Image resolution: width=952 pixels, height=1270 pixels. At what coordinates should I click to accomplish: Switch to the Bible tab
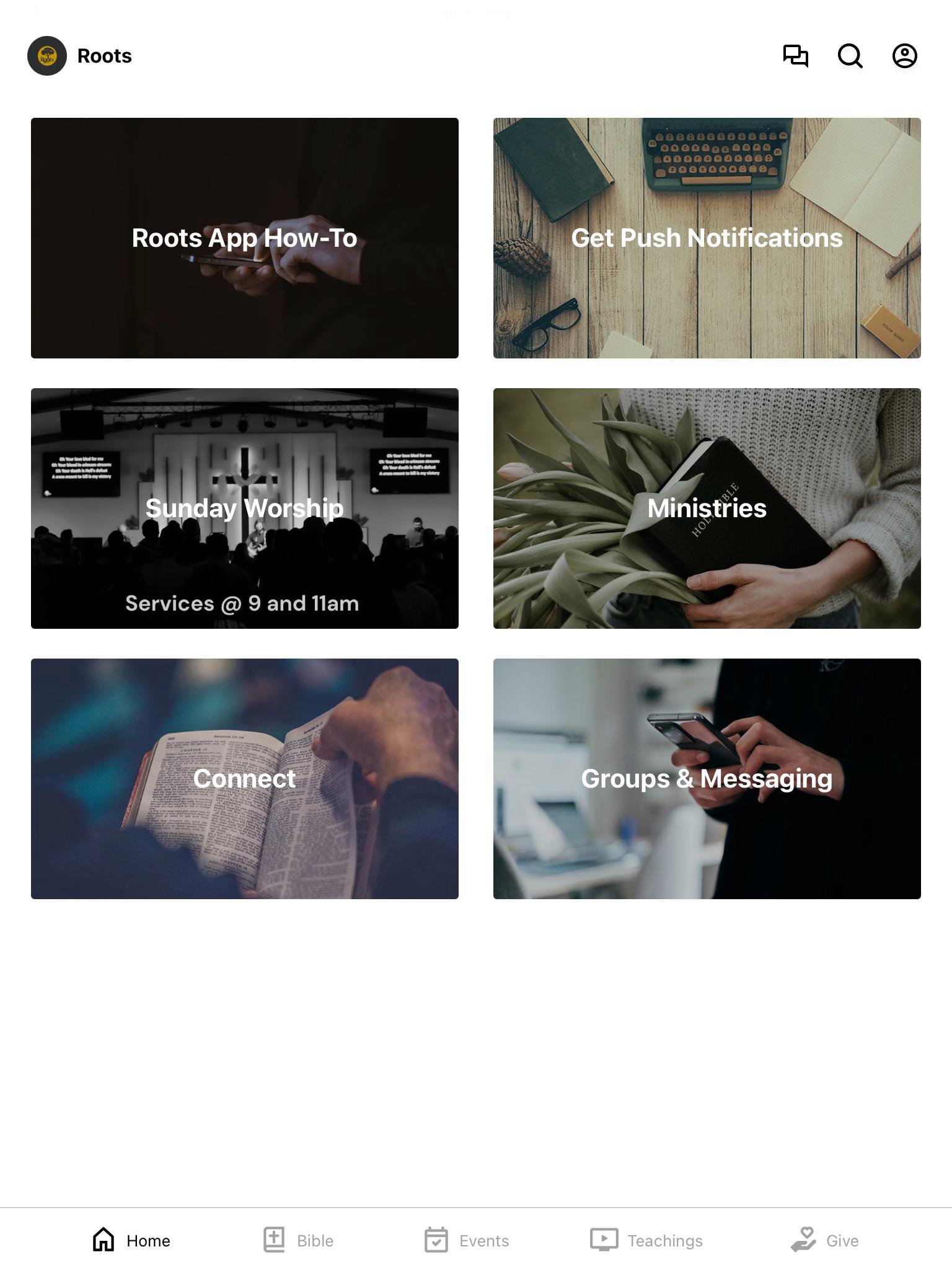pyautogui.click(x=298, y=1240)
